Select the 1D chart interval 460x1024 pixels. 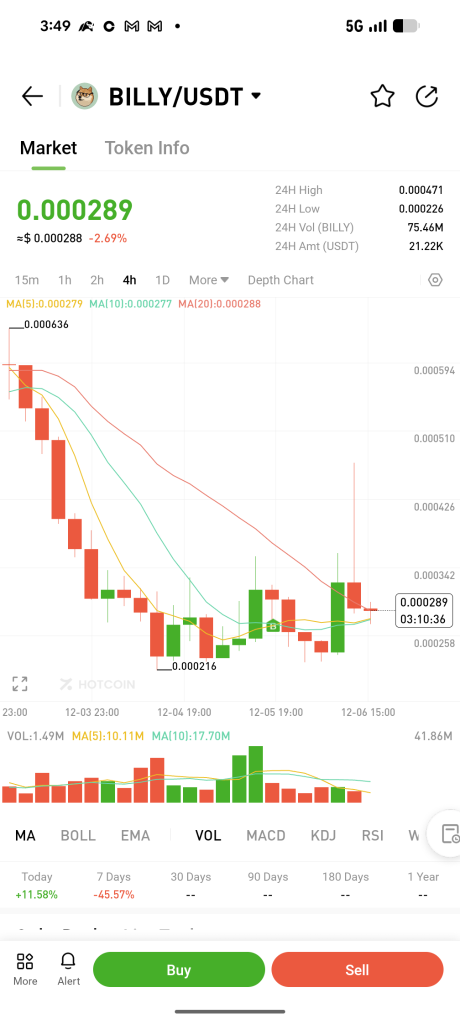point(162,280)
